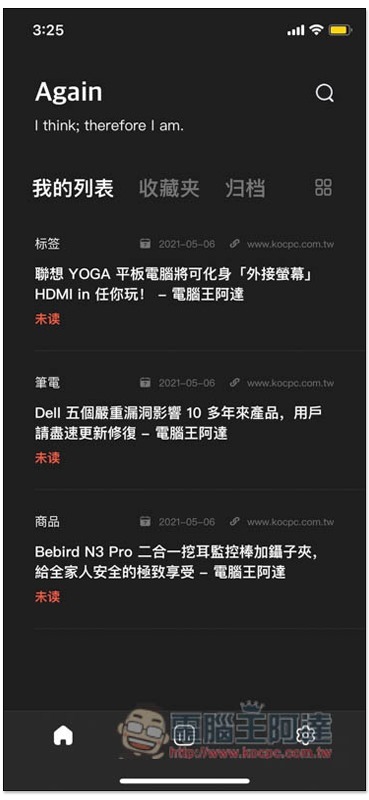
Task: Go to the home tab in bottom bar
Action: pyautogui.click(x=63, y=735)
